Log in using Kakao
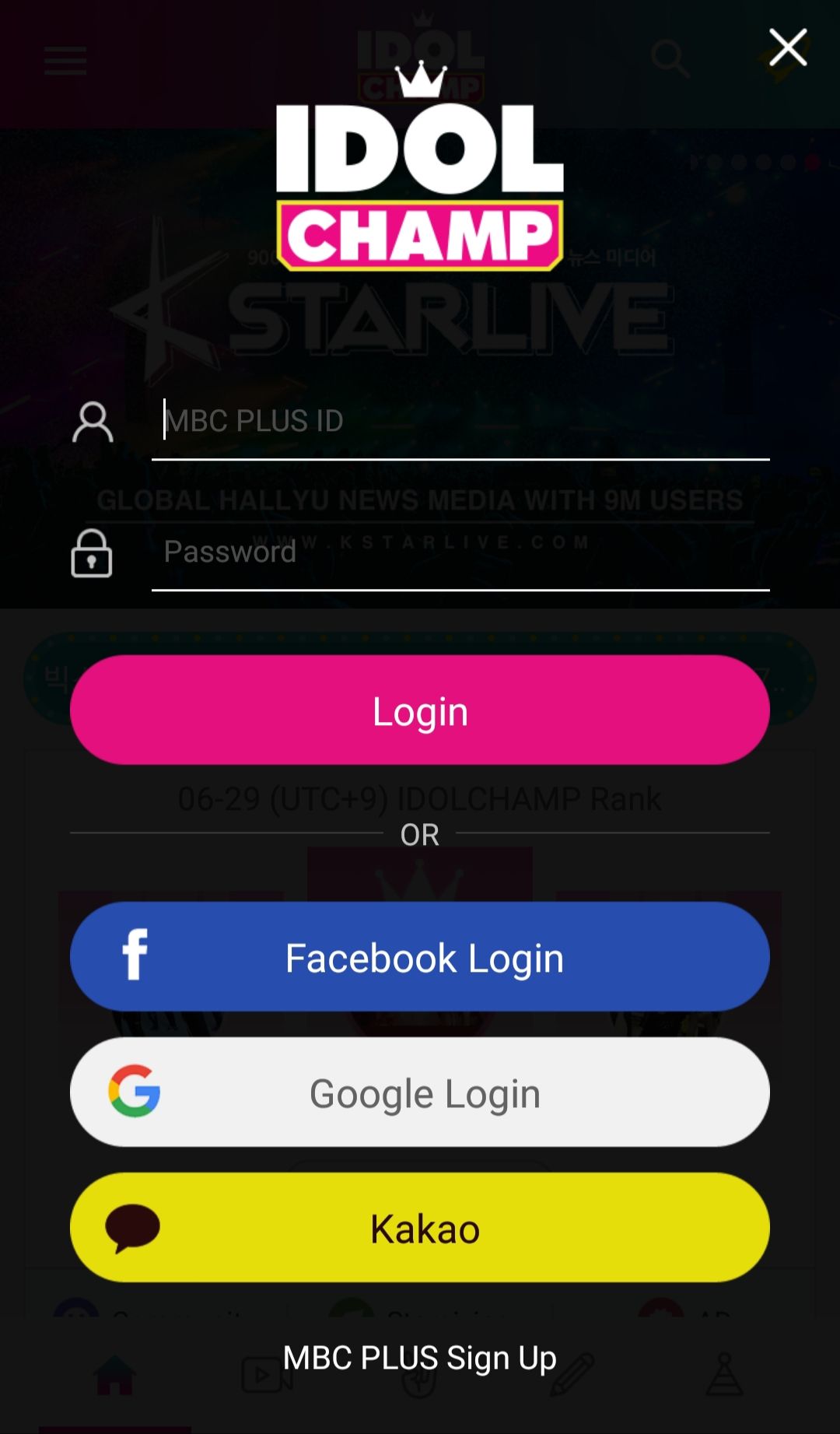 coord(420,1227)
